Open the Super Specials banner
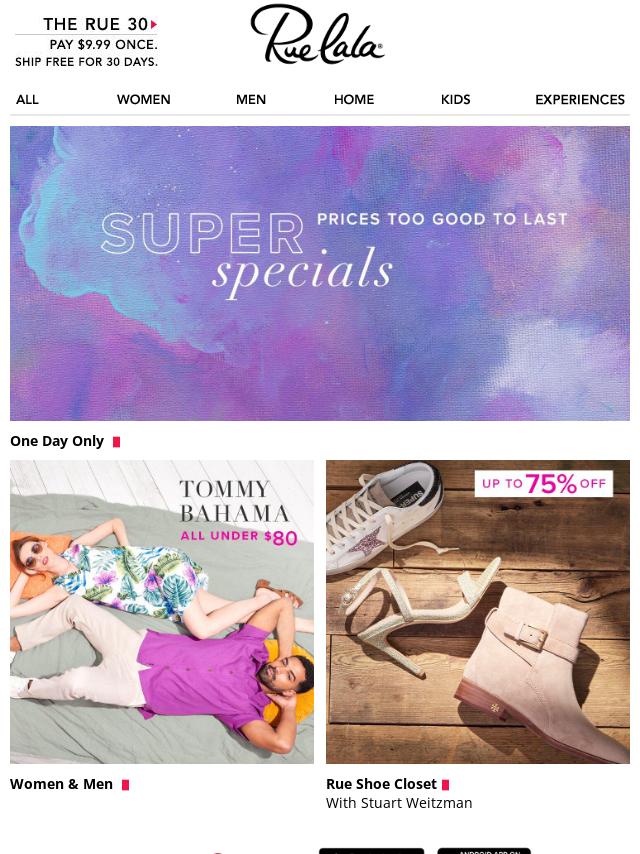640x854 pixels. (x=320, y=273)
